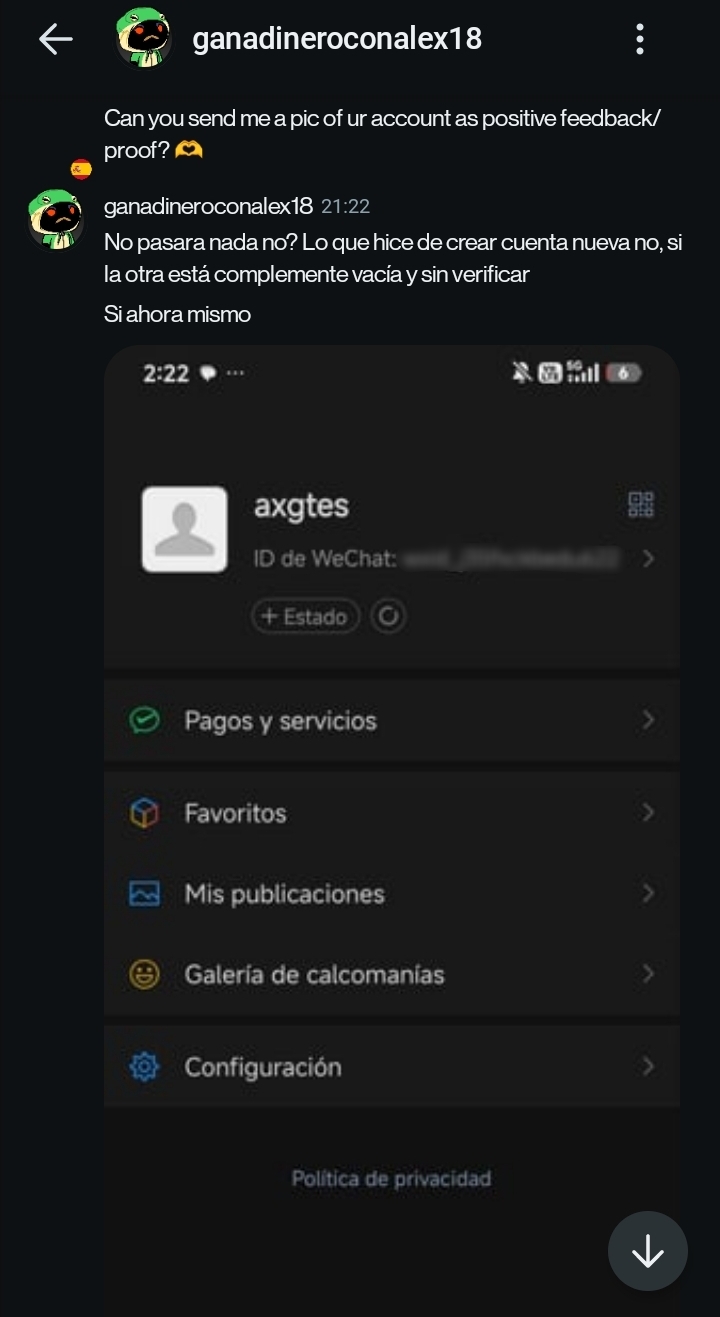Jump to latest messages with down arrow
The width and height of the screenshot is (720, 1317).
[x=647, y=1251]
